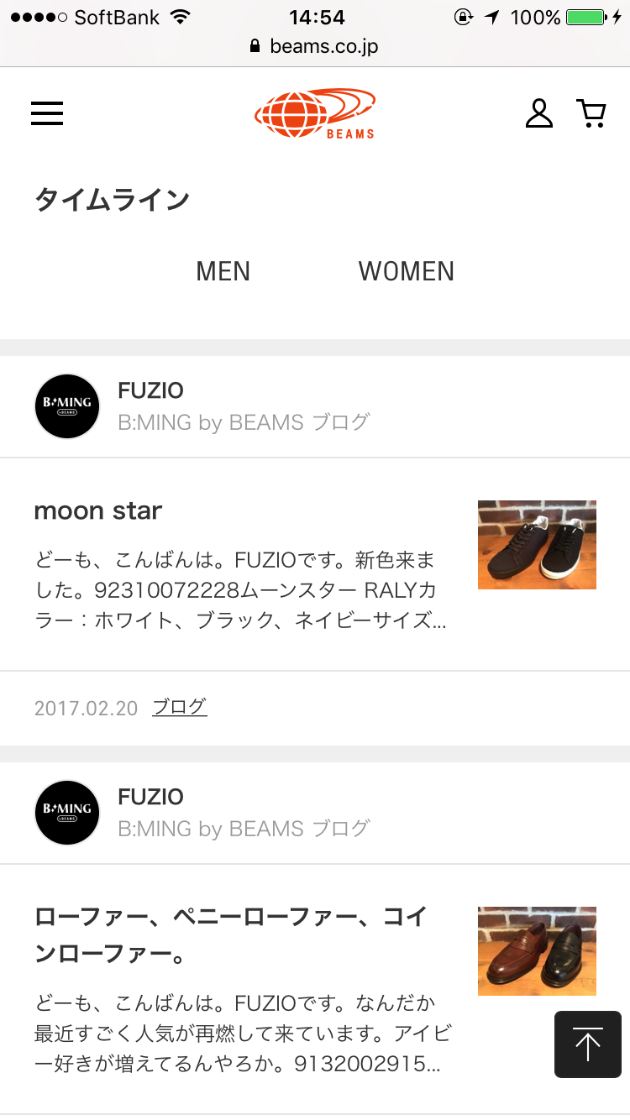Open the shopping cart
This screenshot has height=1120, width=630.
[592, 113]
